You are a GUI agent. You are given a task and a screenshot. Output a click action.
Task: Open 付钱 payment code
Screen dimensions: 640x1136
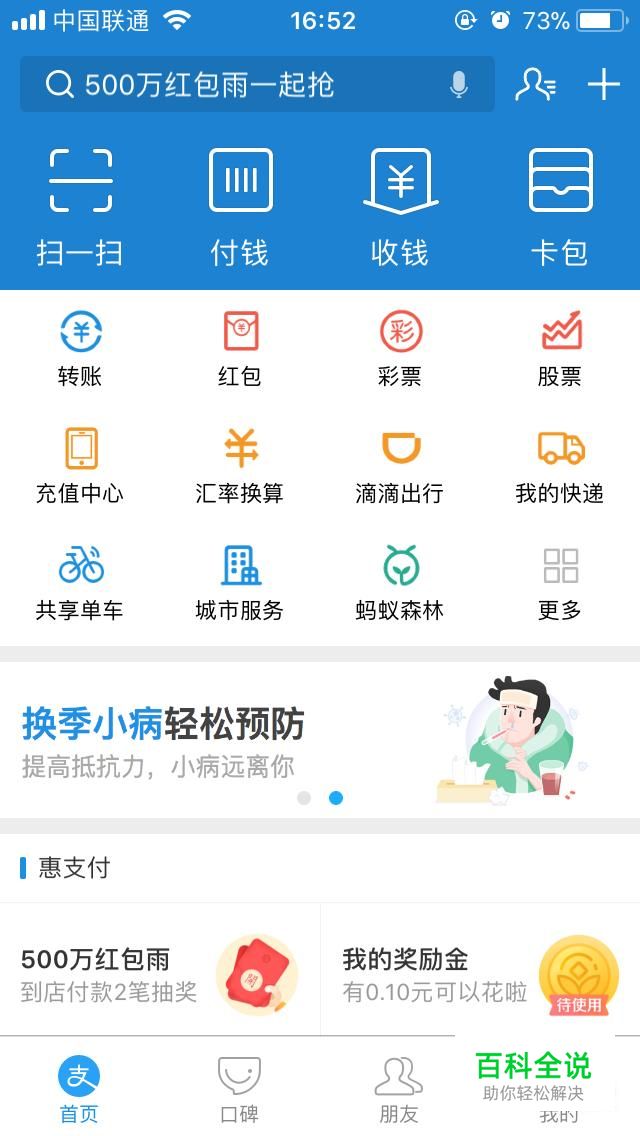[x=240, y=205]
